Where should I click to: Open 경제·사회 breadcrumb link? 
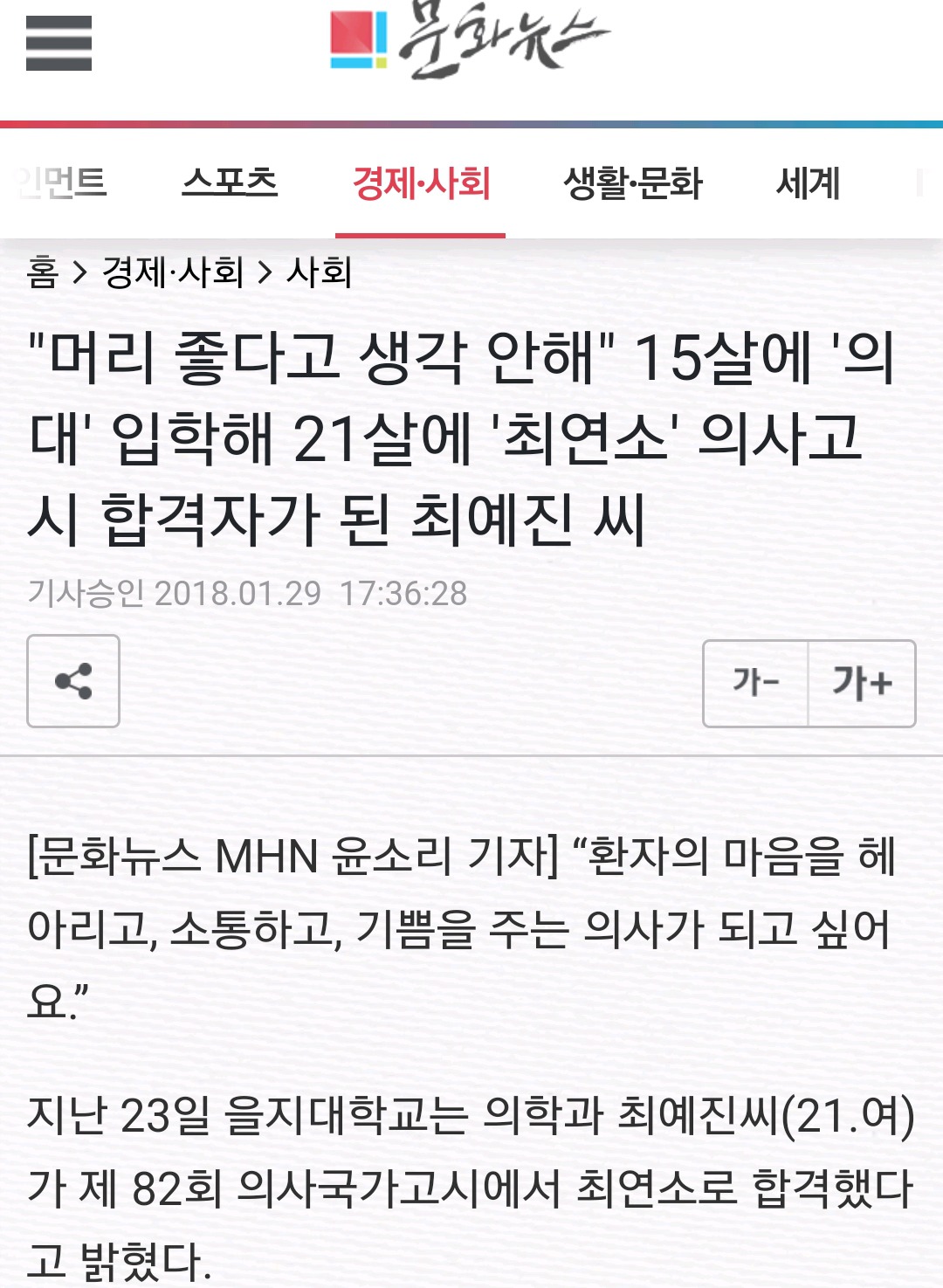pyautogui.click(x=173, y=272)
